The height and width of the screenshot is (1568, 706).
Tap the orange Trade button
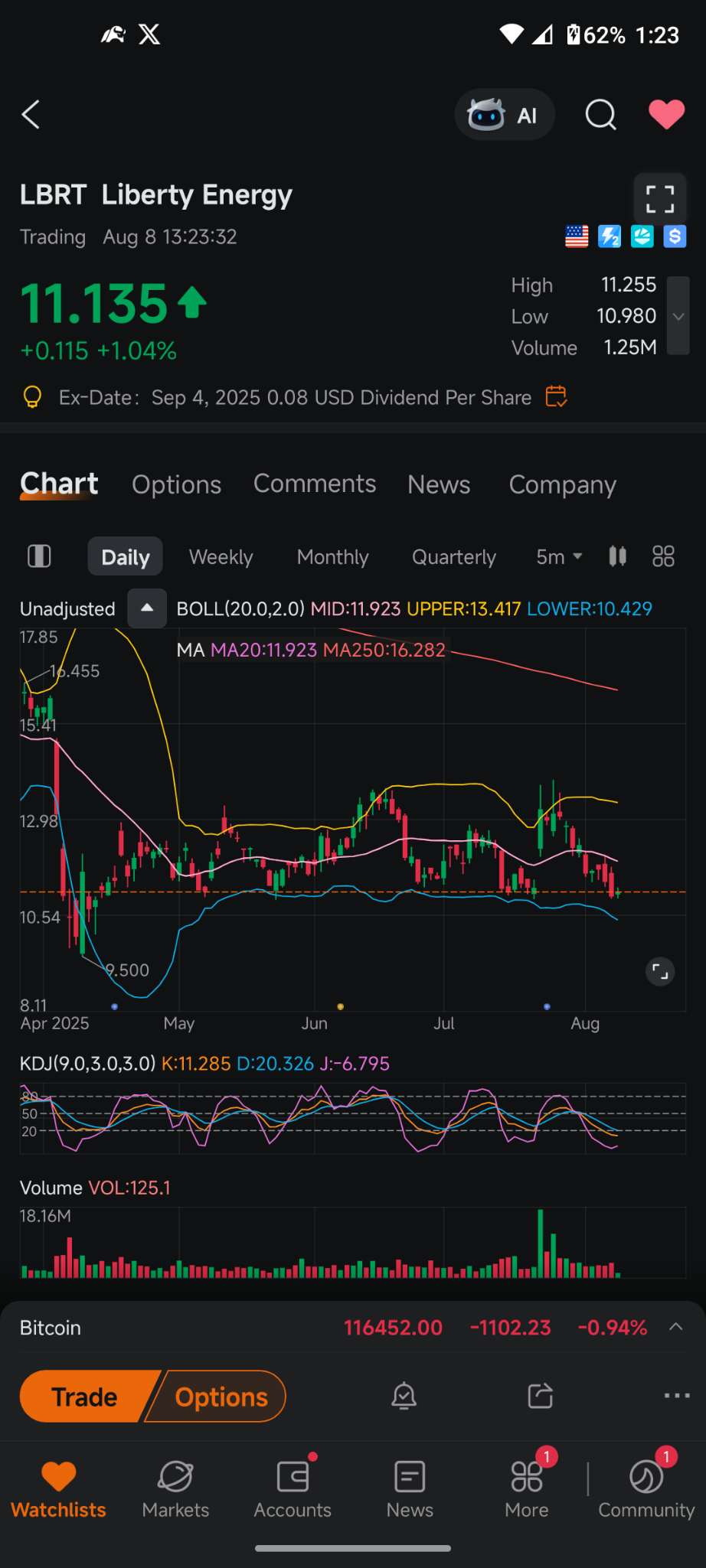point(85,1397)
